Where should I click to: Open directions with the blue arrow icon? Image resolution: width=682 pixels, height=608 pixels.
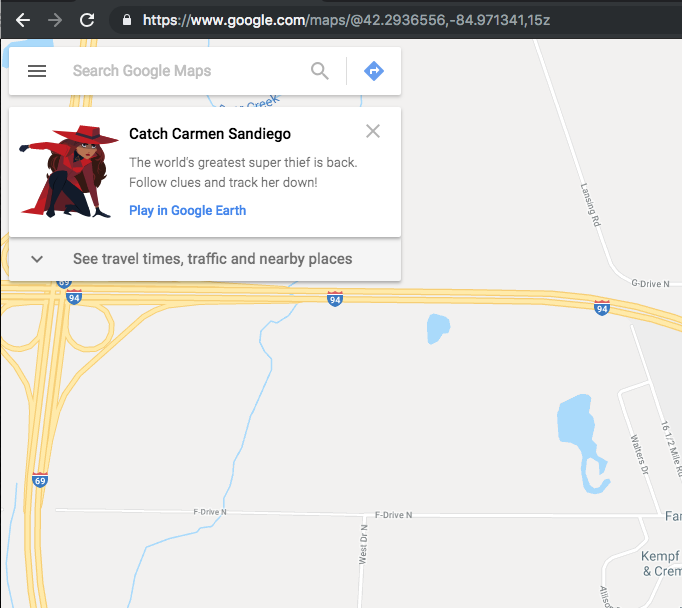coord(374,71)
